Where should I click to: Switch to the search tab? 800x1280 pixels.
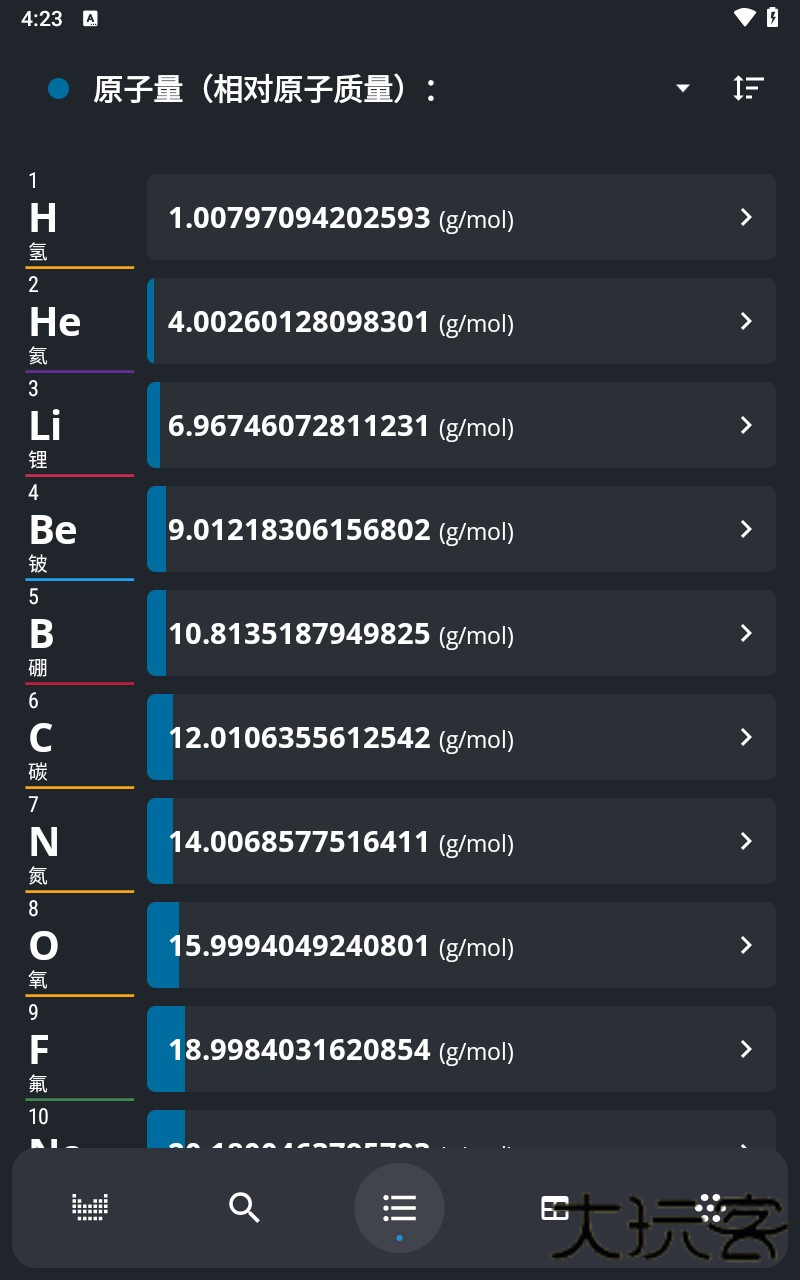click(244, 1208)
